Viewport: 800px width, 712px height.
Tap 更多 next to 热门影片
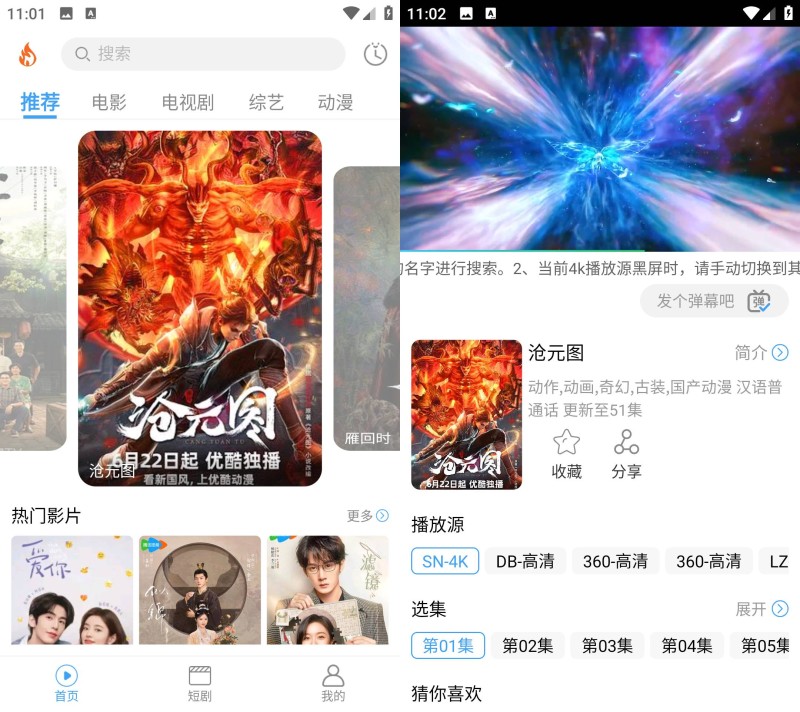coord(367,516)
